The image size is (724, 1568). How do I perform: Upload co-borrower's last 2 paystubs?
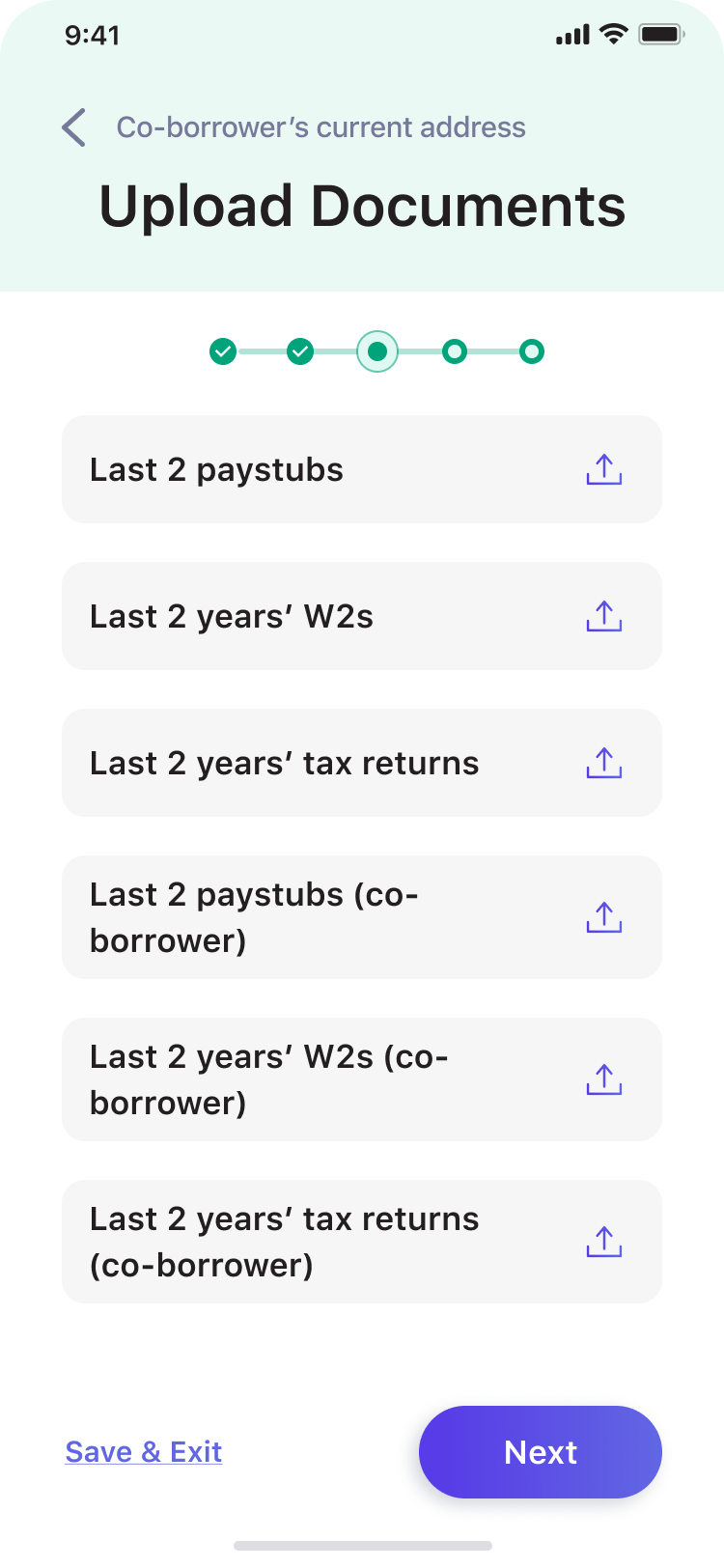(603, 917)
